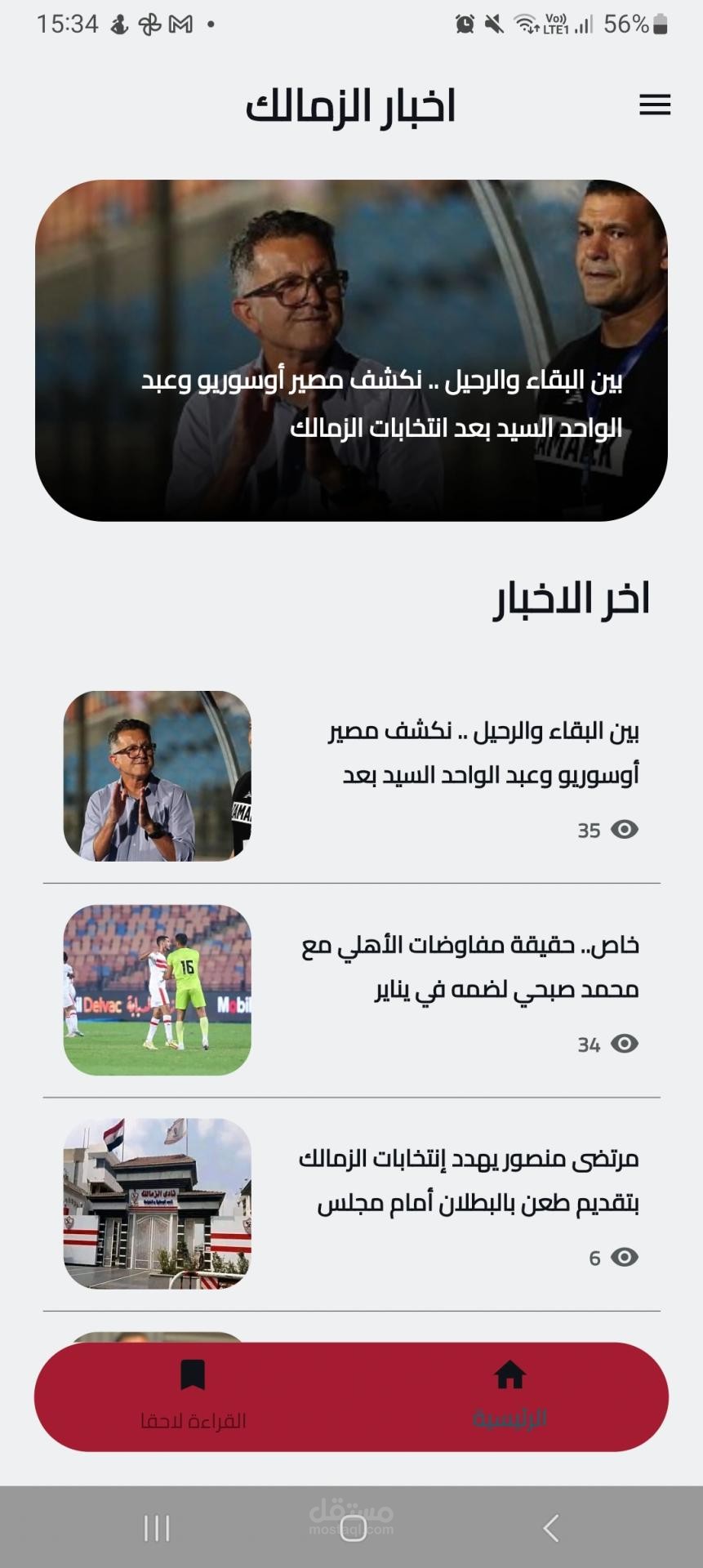
Task: Open the featured Osorio story banner
Action: [351, 350]
